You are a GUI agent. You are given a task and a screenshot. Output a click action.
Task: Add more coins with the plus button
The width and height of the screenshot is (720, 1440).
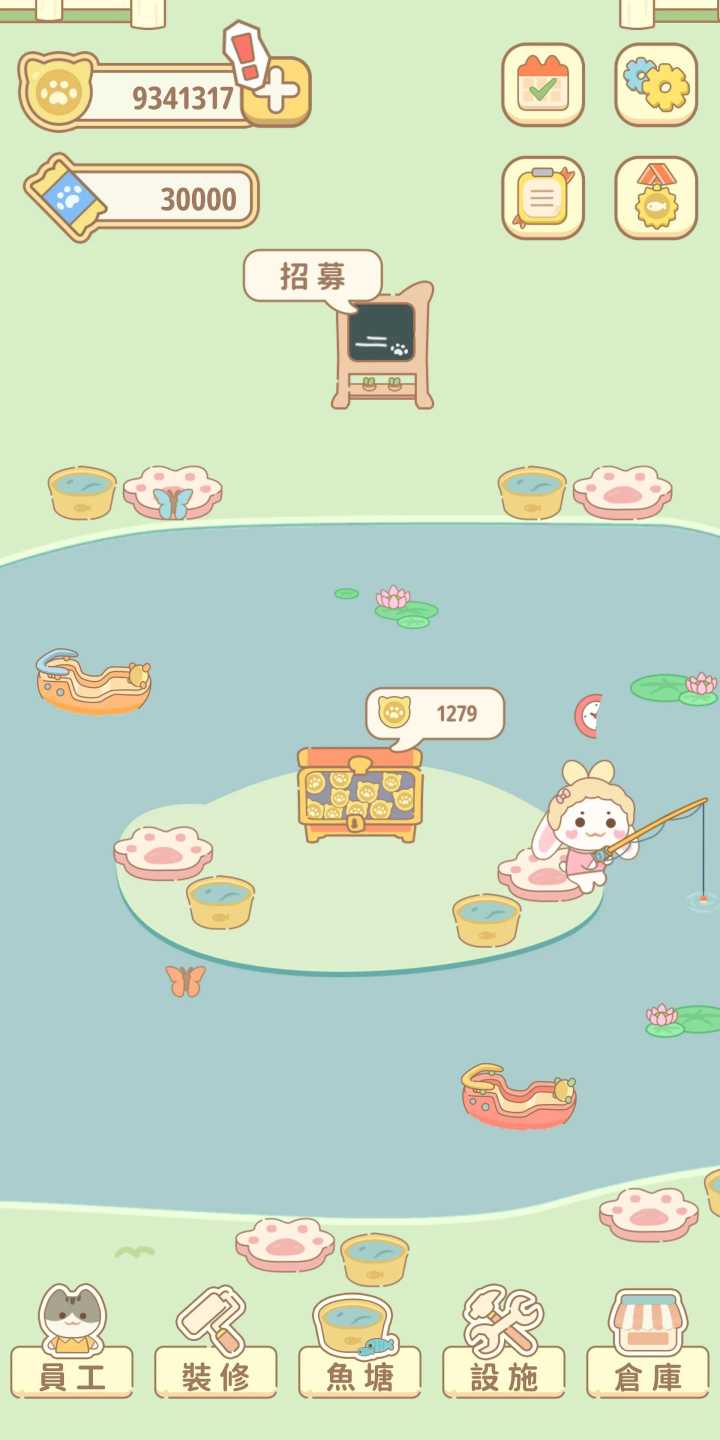point(277,94)
